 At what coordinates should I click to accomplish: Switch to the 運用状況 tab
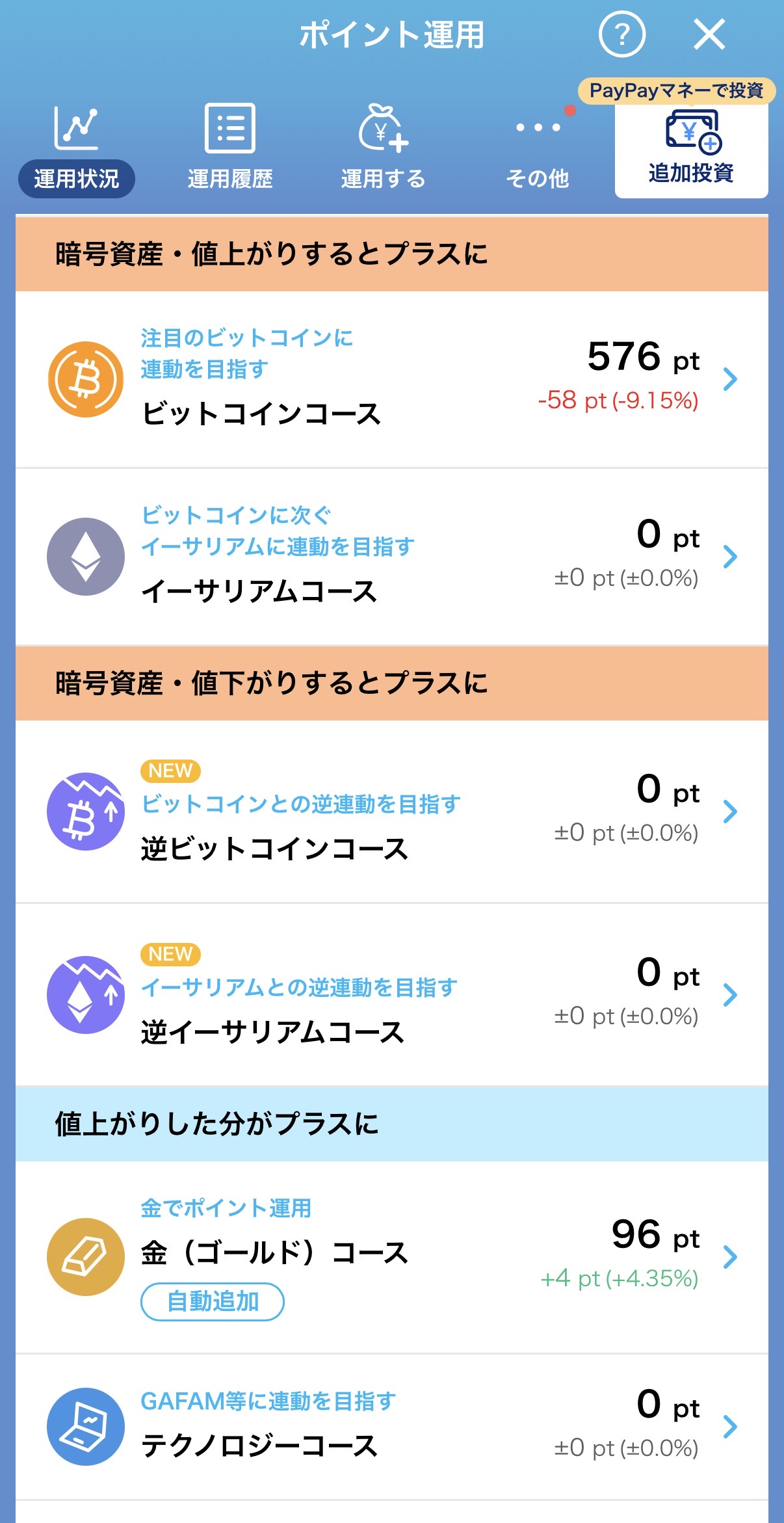pyautogui.click(x=77, y=150)
